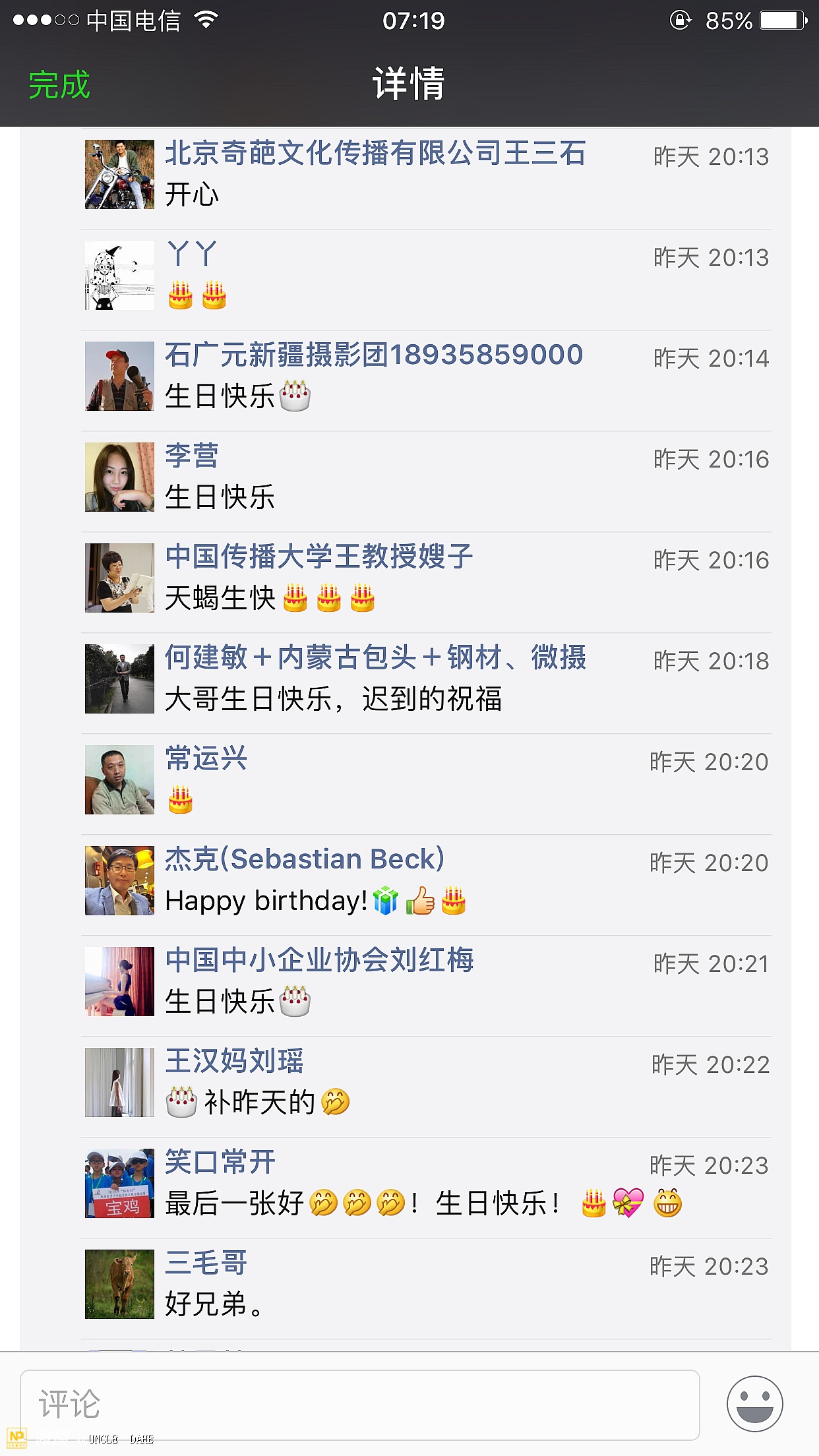
Task: Open the emoji picker smiley icon
Action: pyautogui.click(x=754, y=1403)
